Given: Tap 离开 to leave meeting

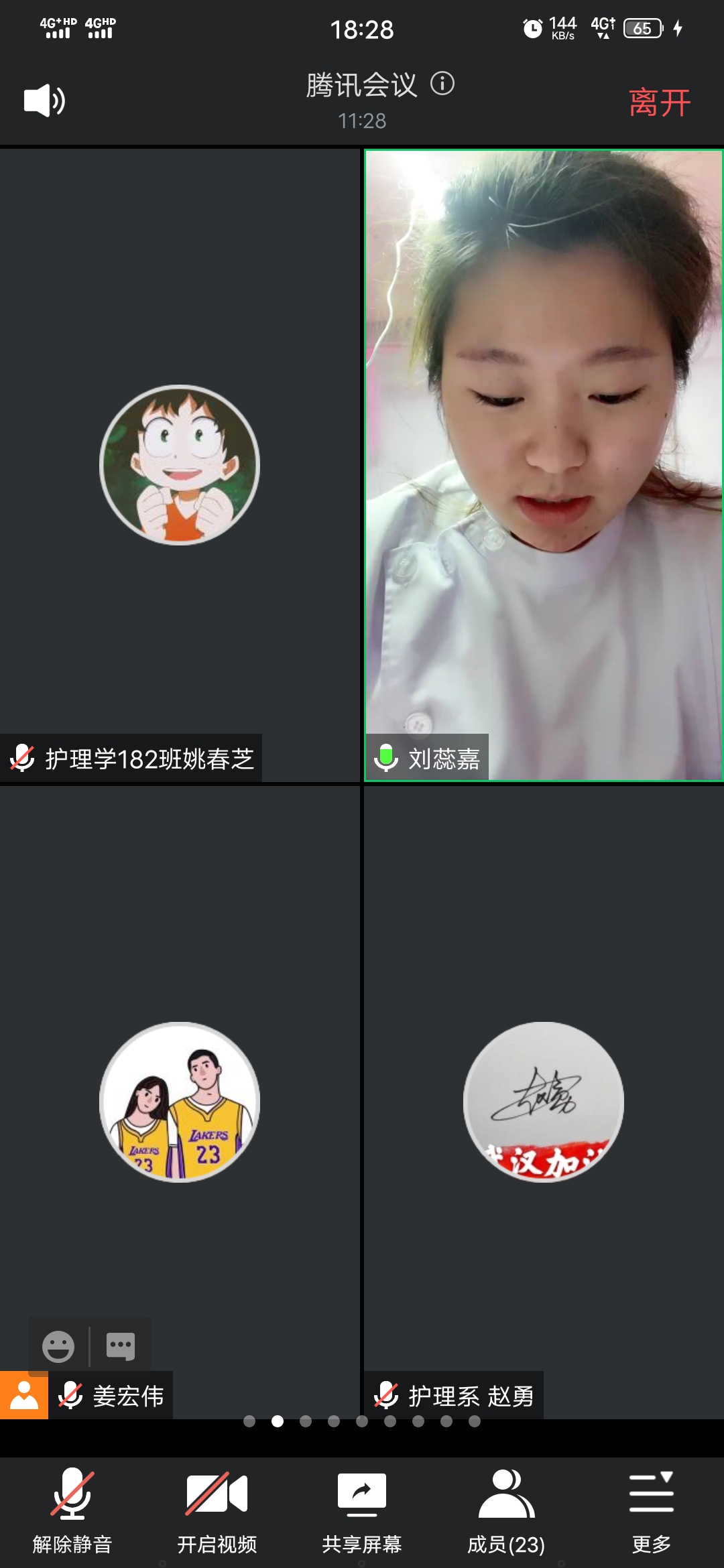Looking at the screenshot, I should click(x=659, y=103).
